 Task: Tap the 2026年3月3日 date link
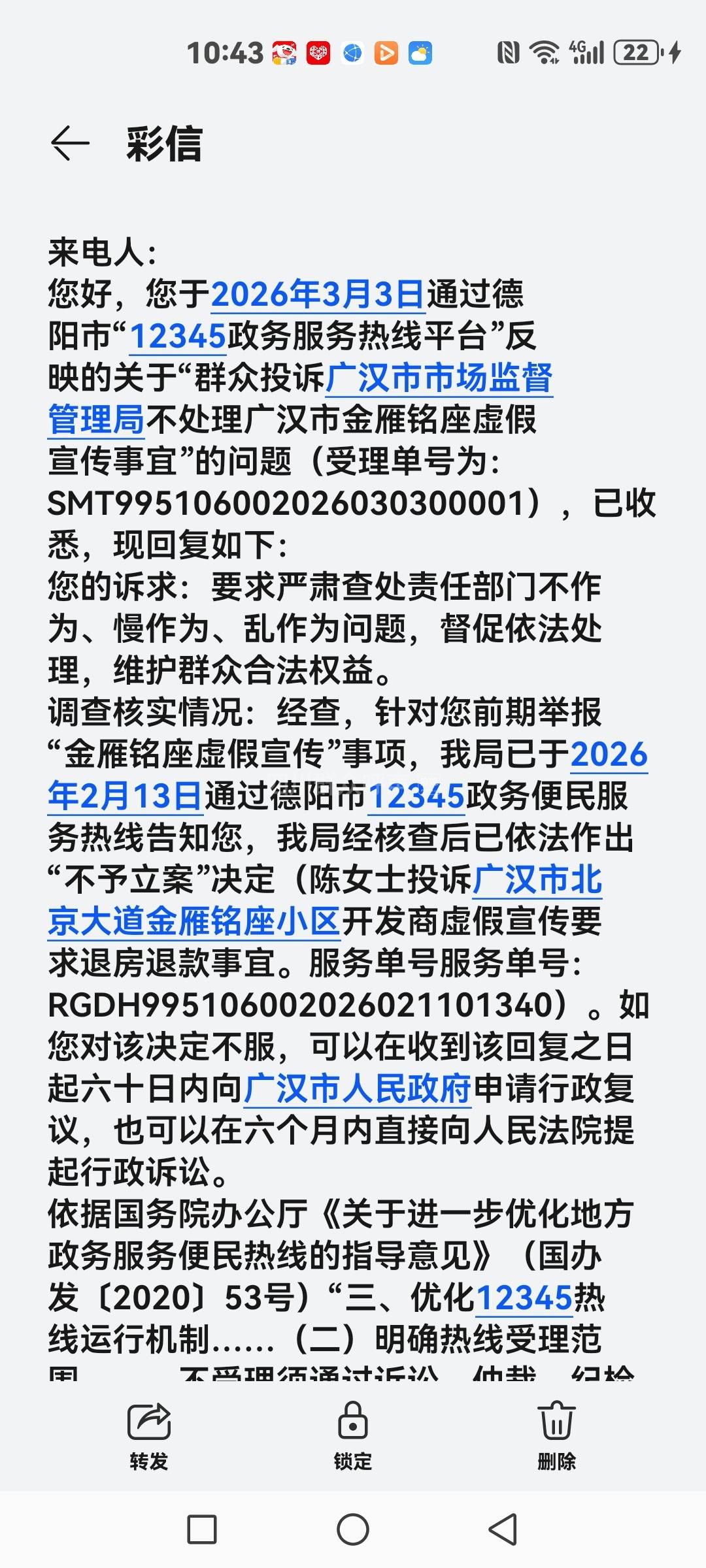[318, 295]
